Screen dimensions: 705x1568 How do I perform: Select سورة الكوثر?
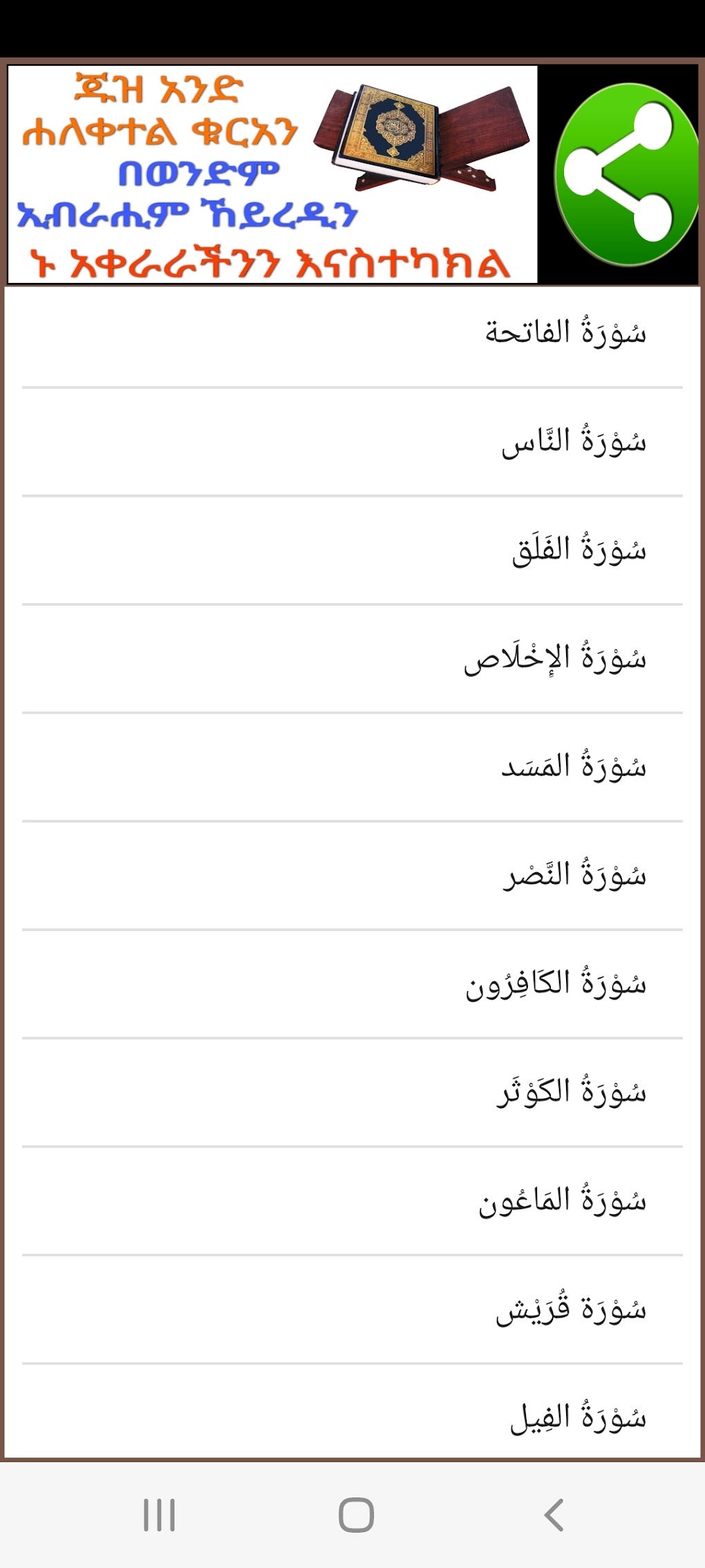tap(571, 1094)
